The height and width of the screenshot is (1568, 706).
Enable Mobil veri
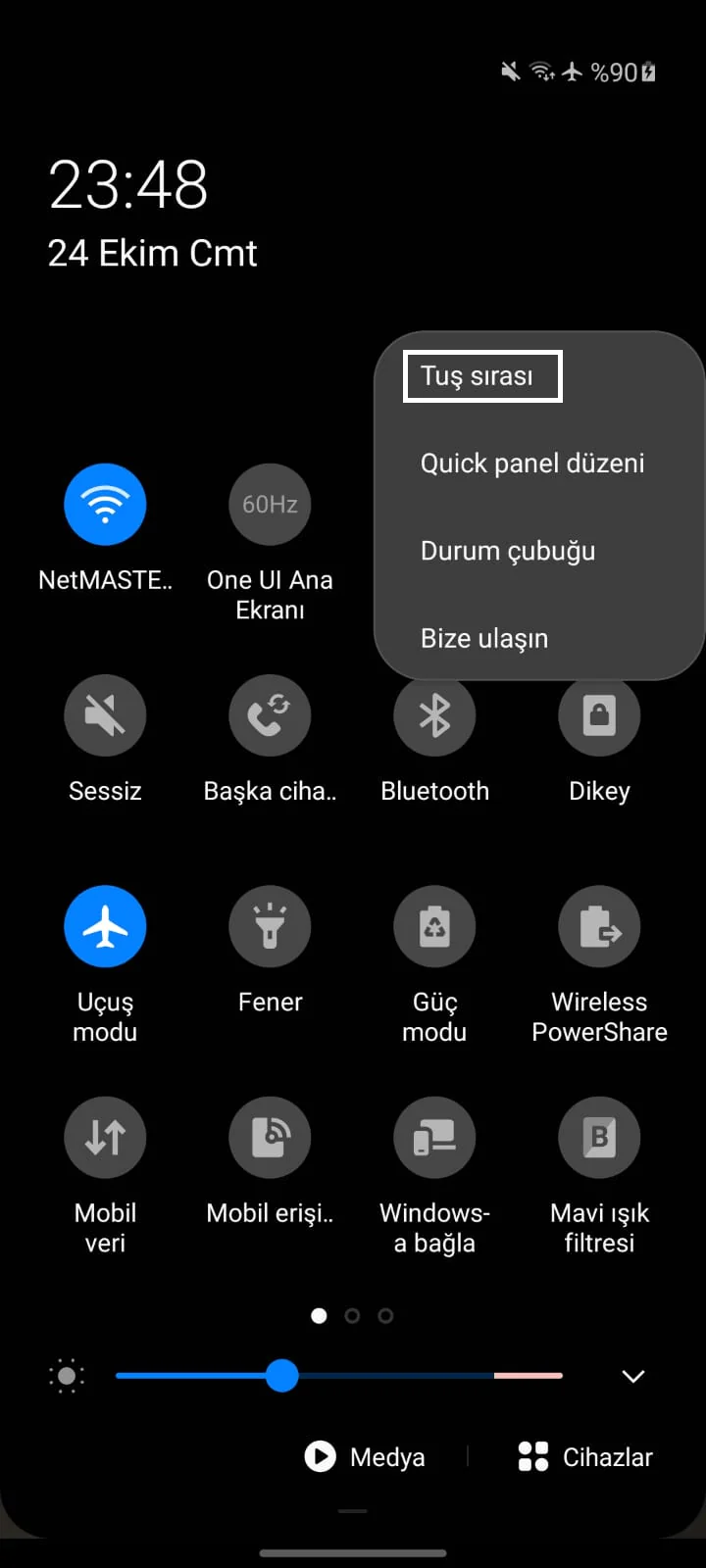click(x=105, y=1138)
